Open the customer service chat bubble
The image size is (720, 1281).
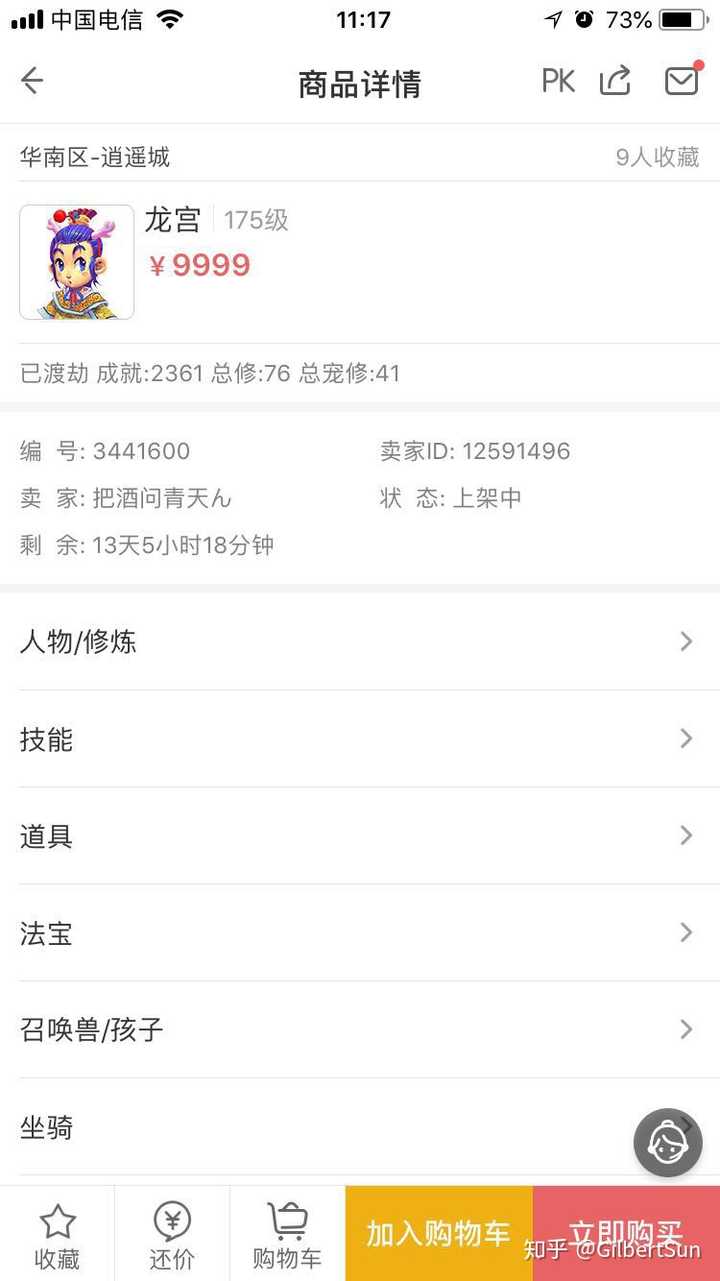click(x=668, y=1142)
